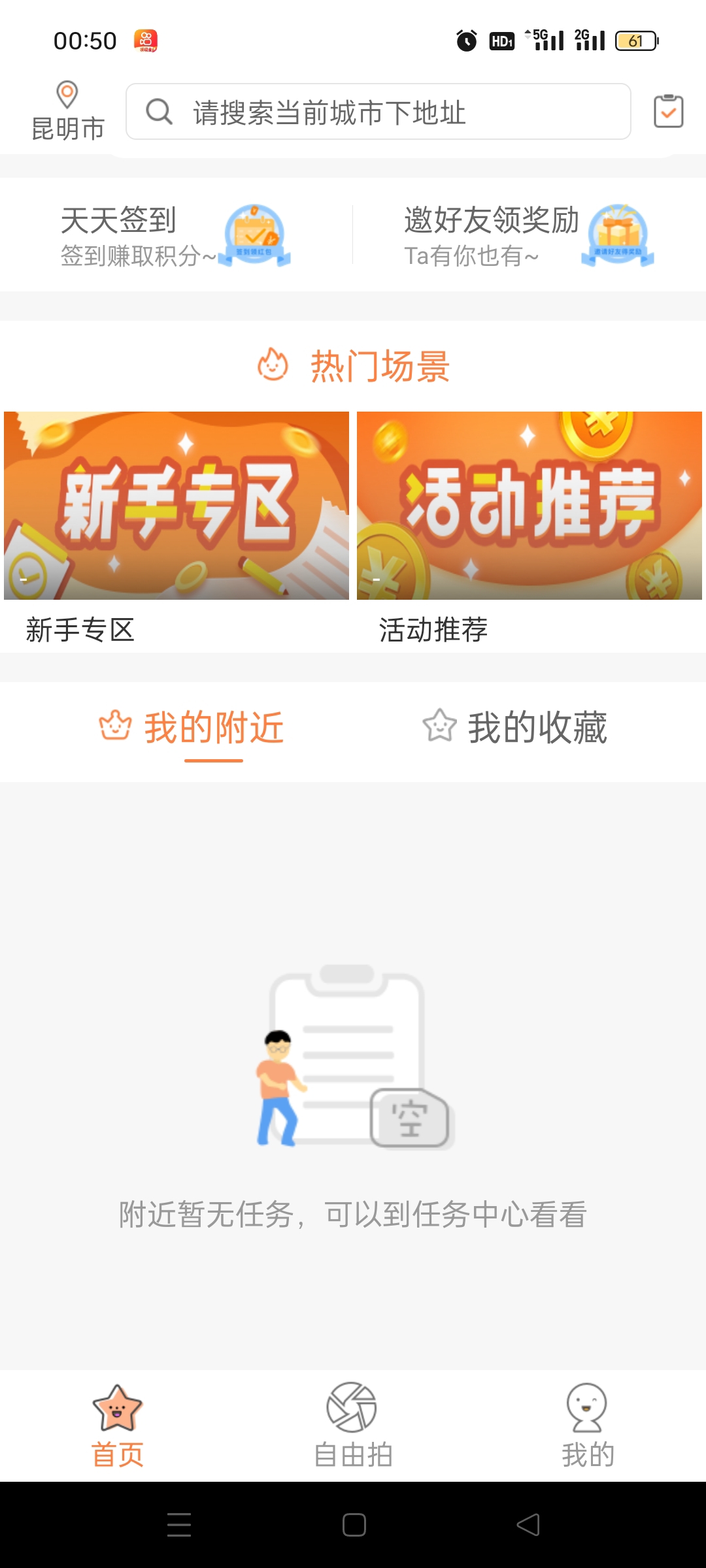Tap the system home button

pyautogui.click(x=354, y=1525)
